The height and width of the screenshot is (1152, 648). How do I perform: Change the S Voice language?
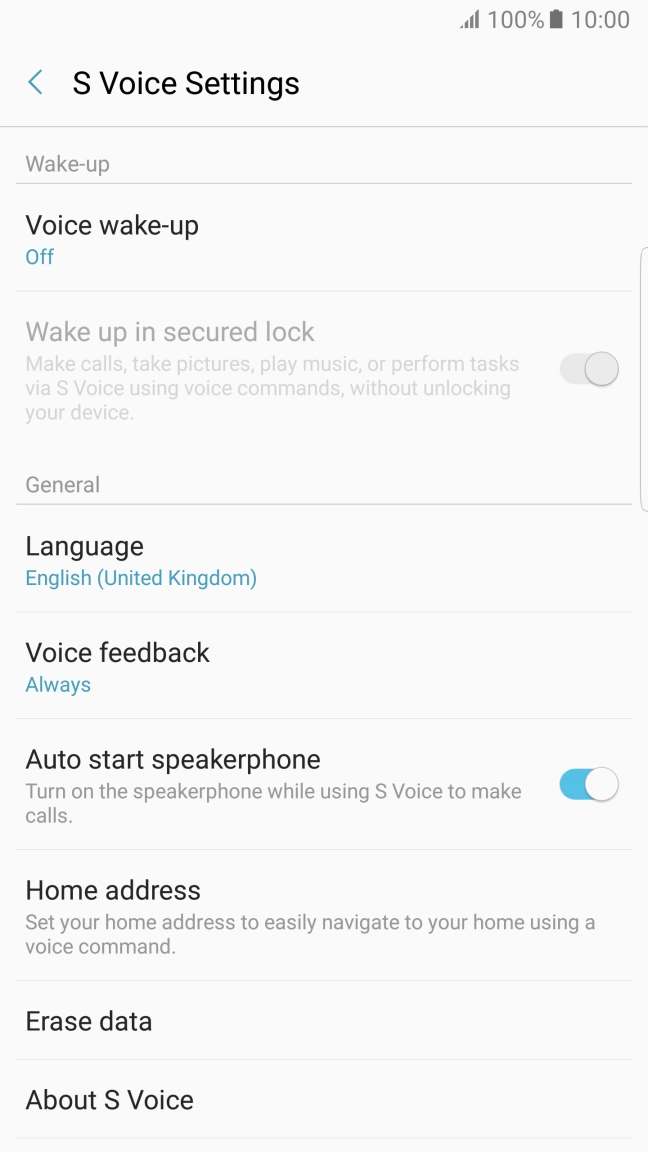(323, 560)
